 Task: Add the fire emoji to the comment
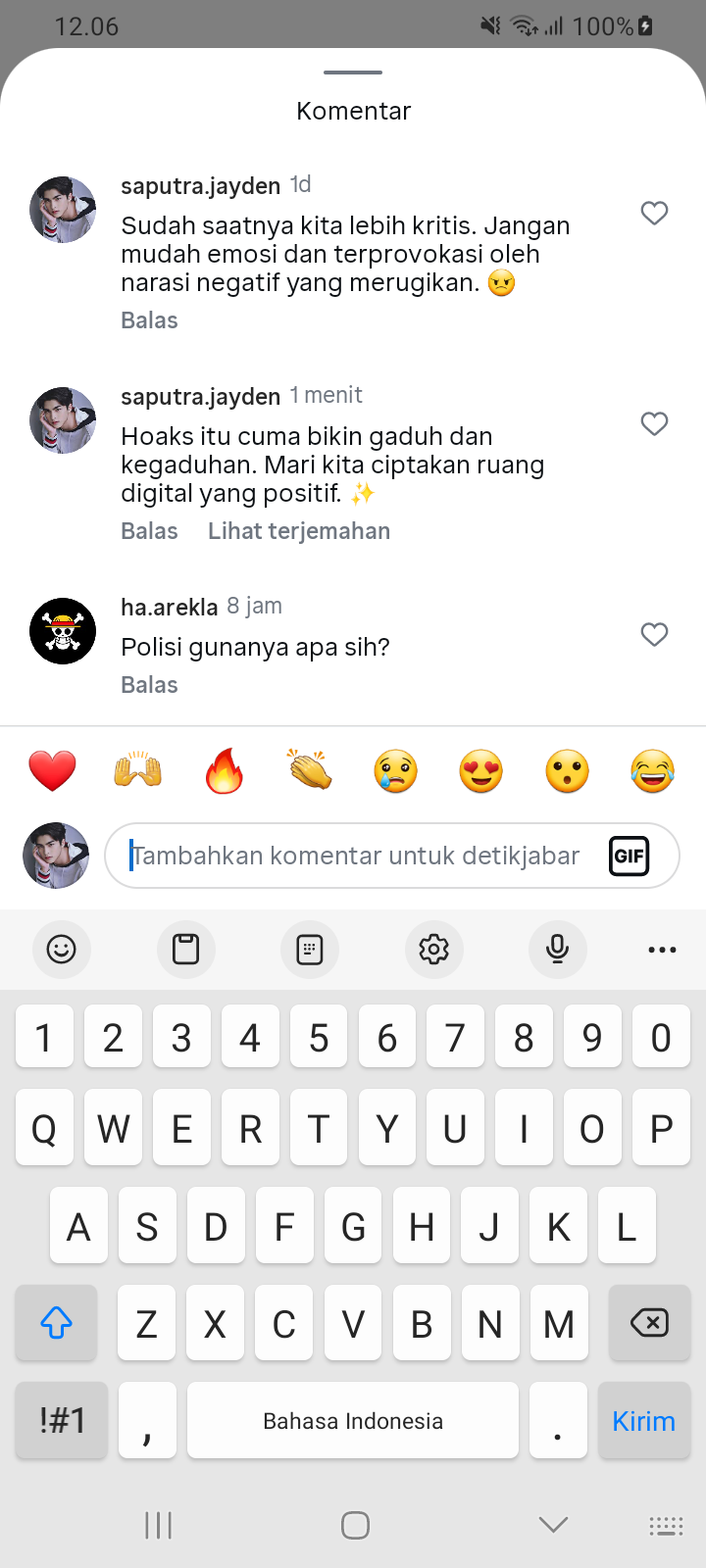point(224,771)
